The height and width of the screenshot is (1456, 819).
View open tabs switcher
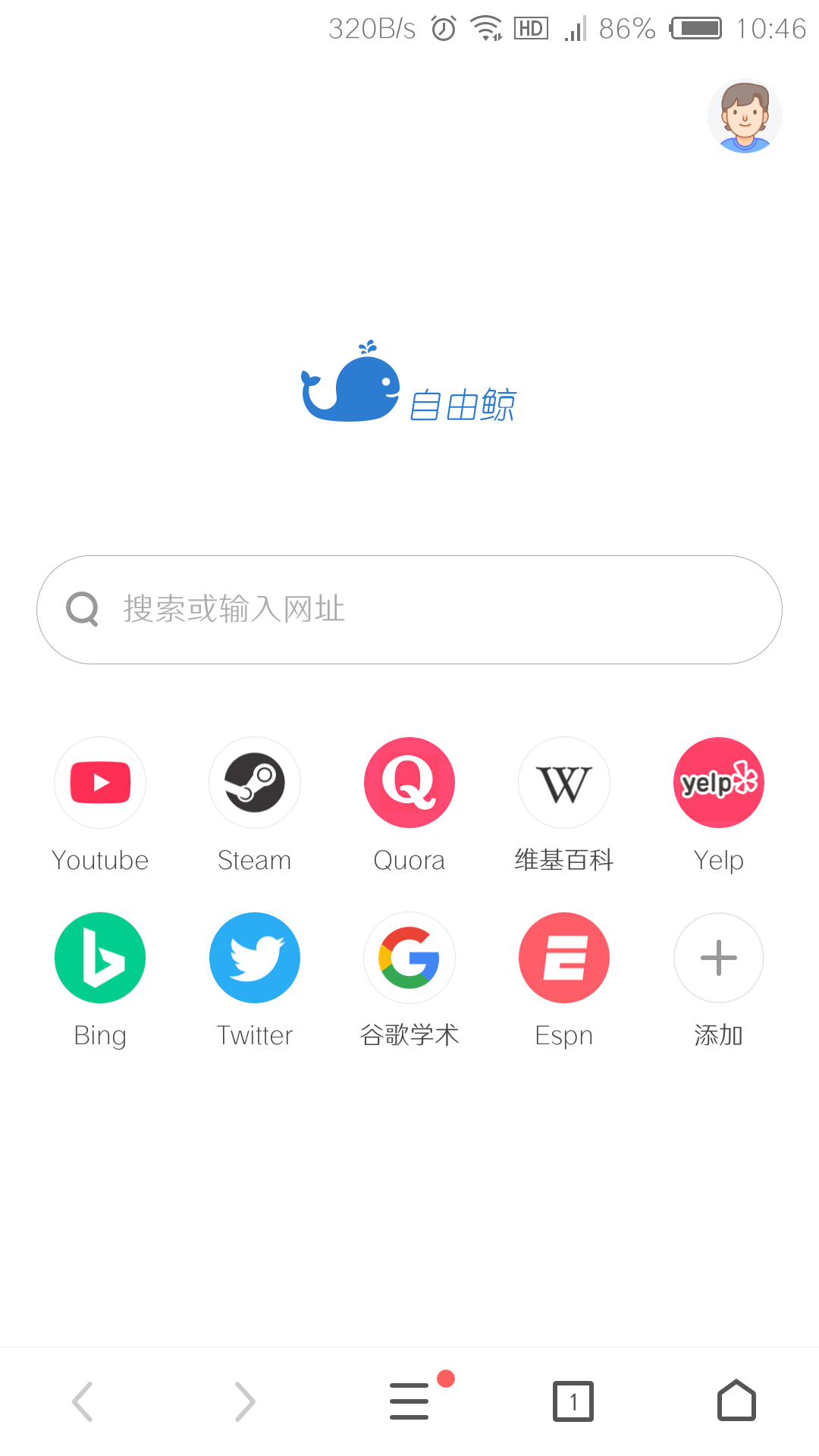point(573,1401)
